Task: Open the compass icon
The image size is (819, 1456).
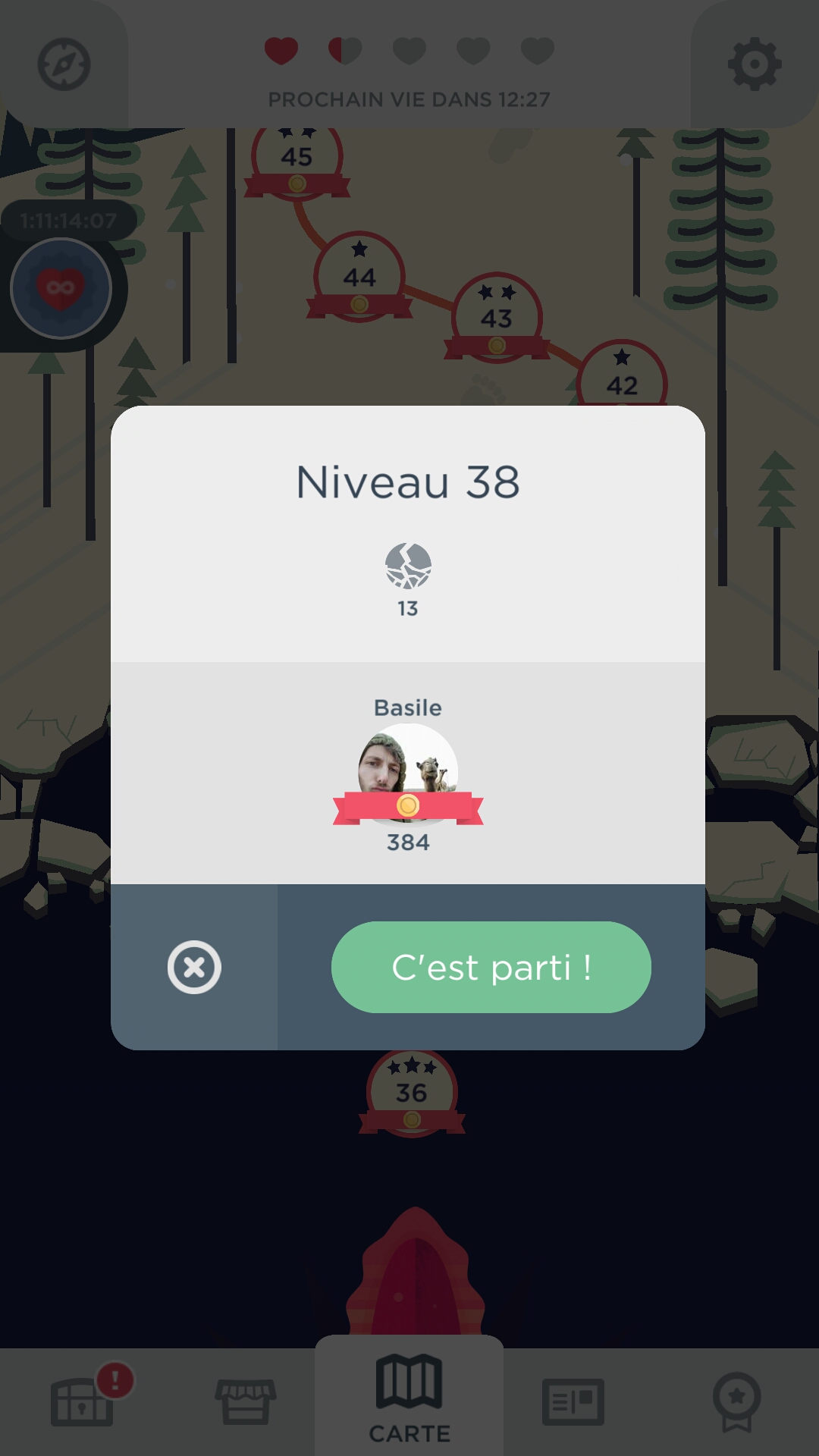Action: click(x=64, y=64)
